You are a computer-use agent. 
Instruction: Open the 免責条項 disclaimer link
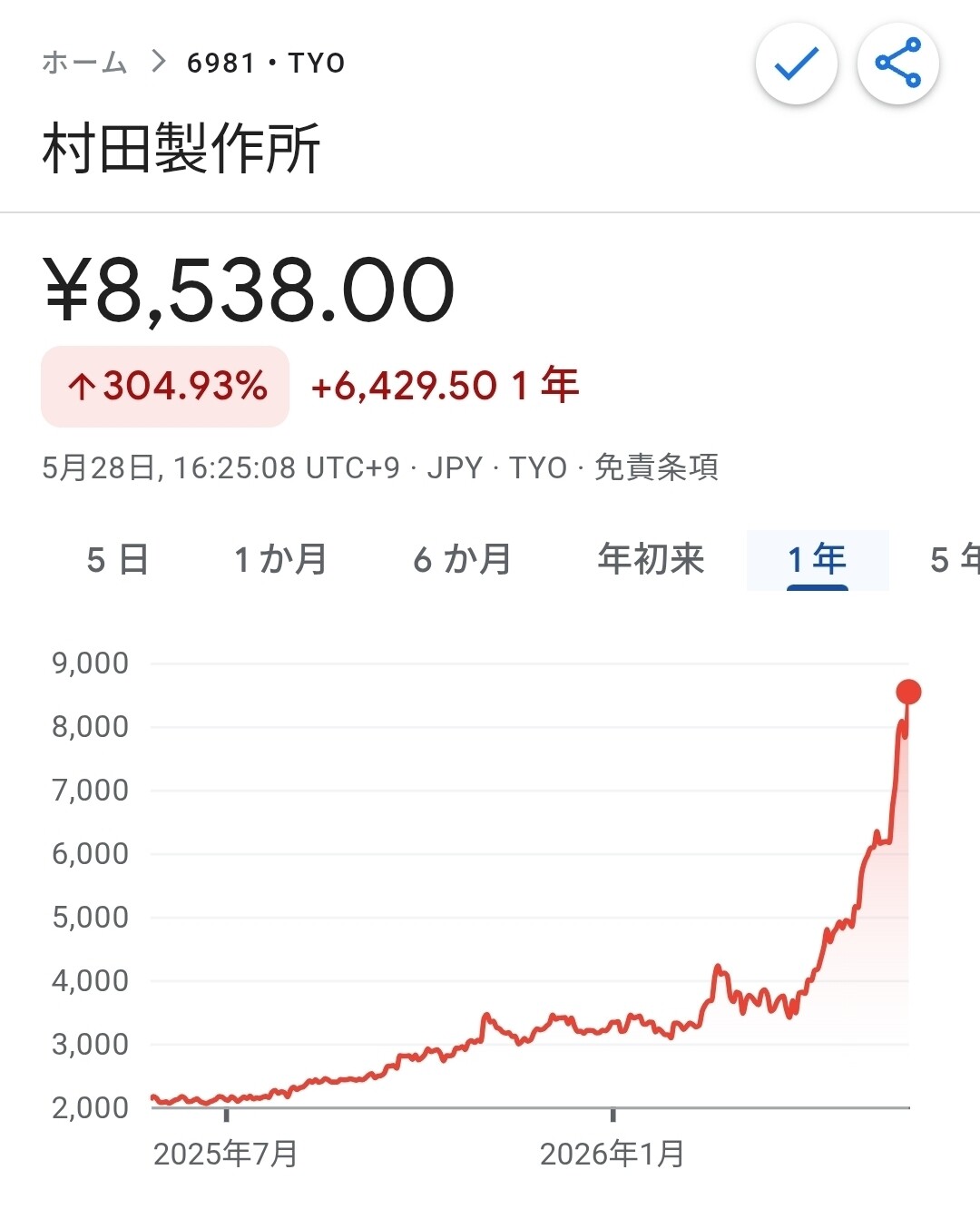656,467
